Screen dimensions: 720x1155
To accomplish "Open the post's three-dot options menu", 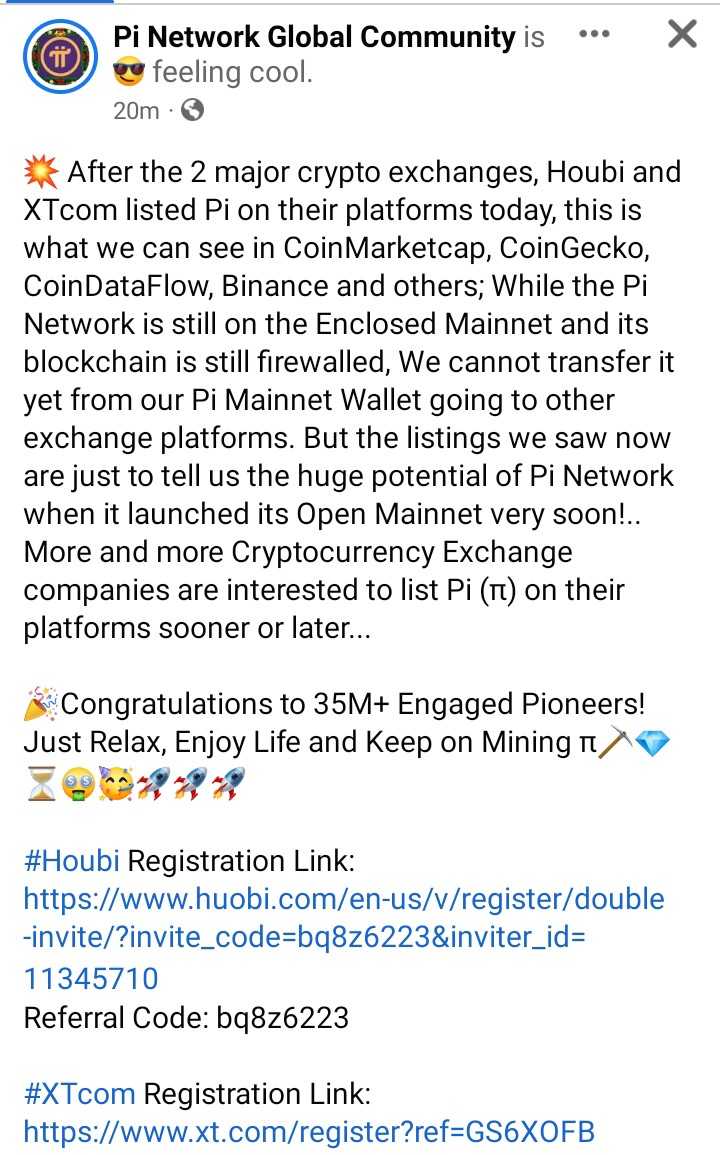I will pos(594,34).
